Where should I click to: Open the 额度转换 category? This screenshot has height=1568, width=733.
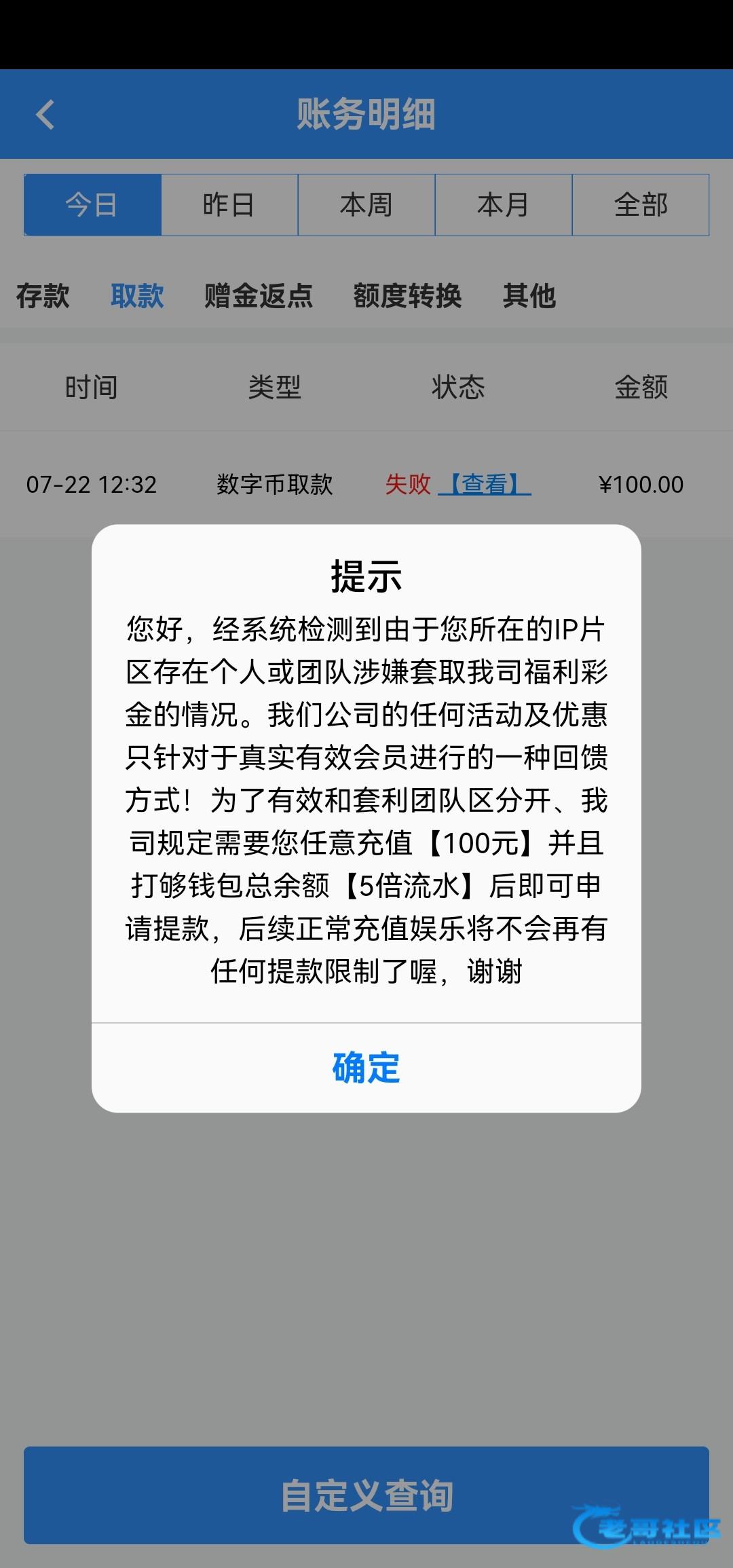407,296
